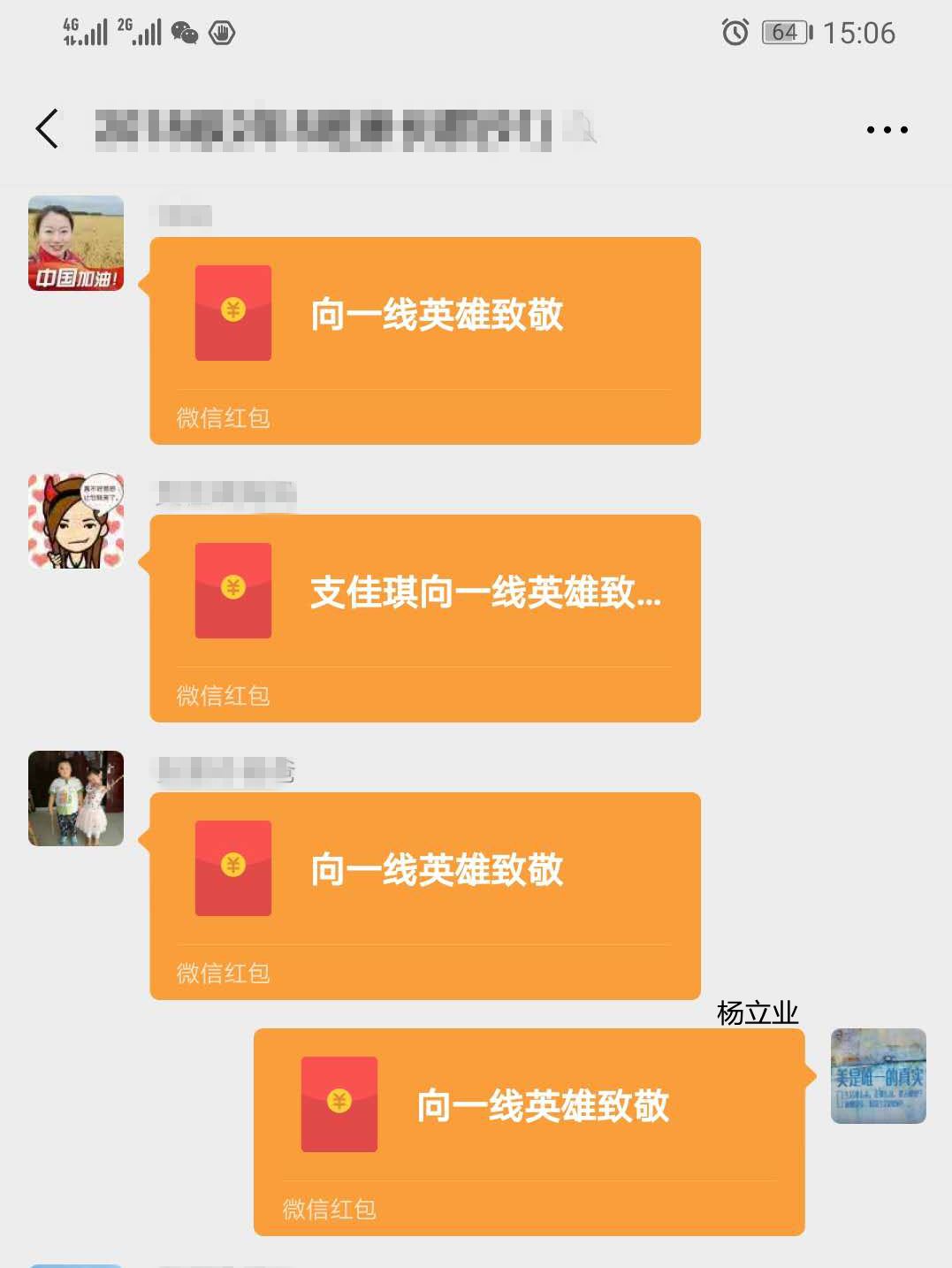Viewport: 952px width, 1268px height.
Task: View profile with 中国加油 avatar
Action: coord(76,243)
